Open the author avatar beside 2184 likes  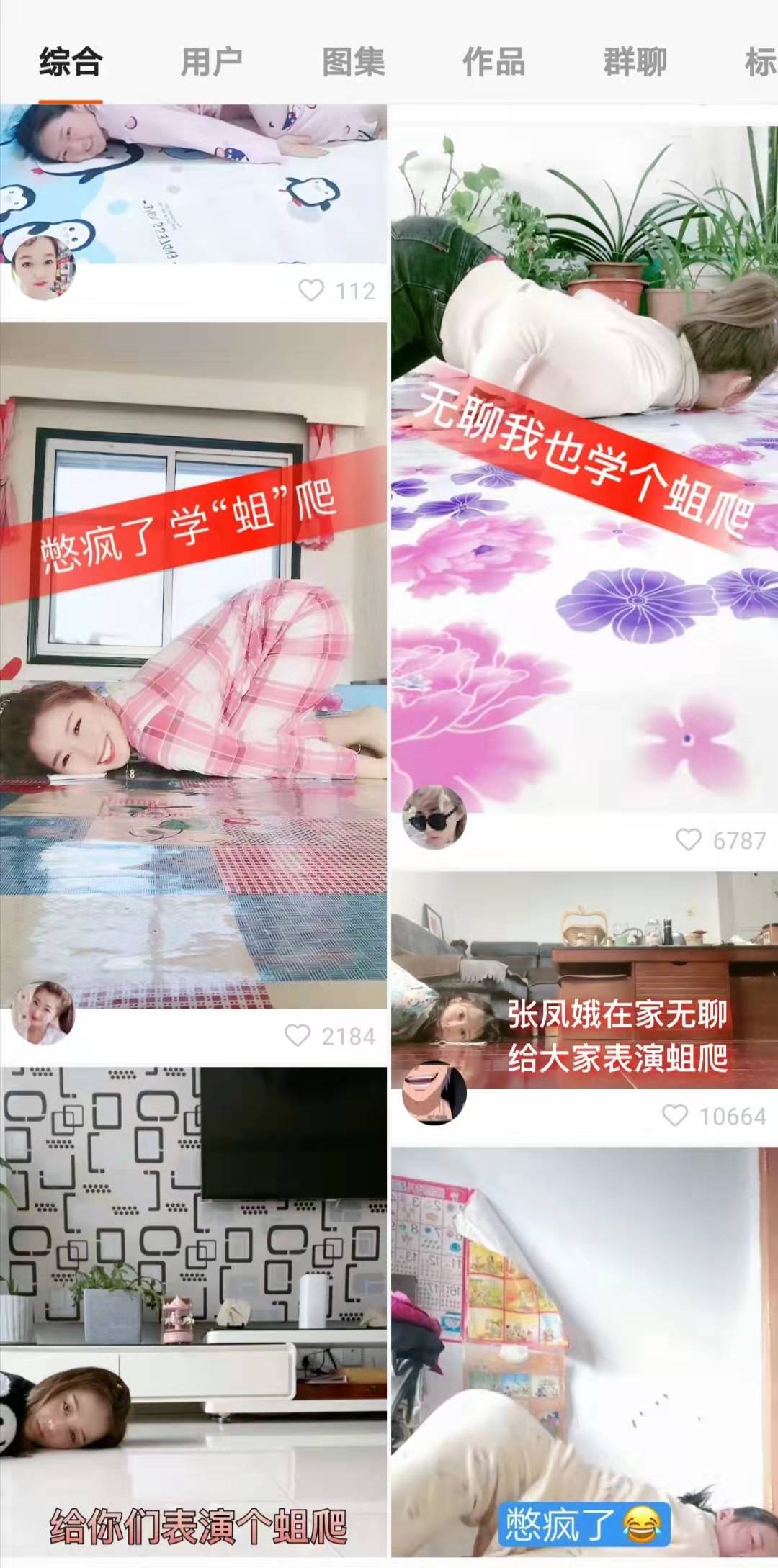coord(43,1013)
